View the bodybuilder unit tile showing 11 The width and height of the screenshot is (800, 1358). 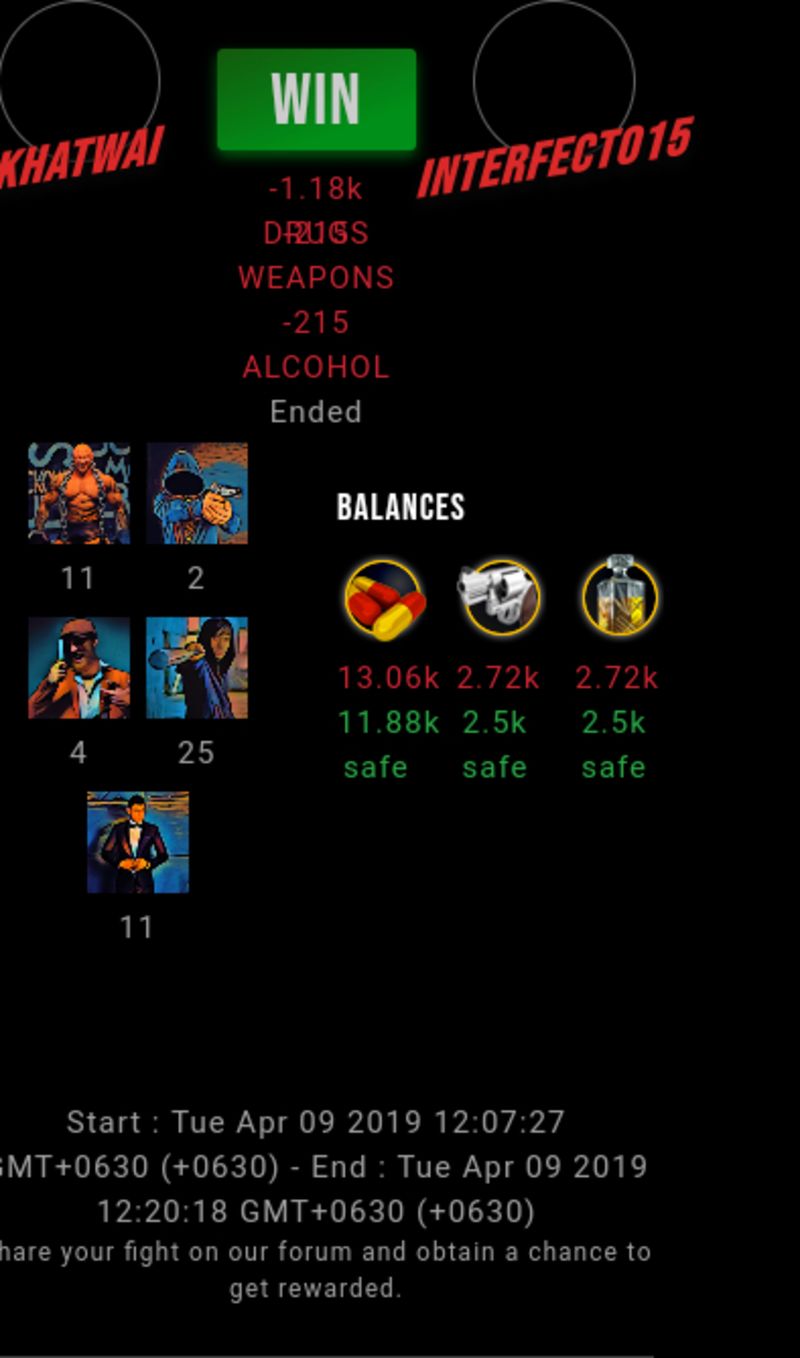(x=79, y=493)
